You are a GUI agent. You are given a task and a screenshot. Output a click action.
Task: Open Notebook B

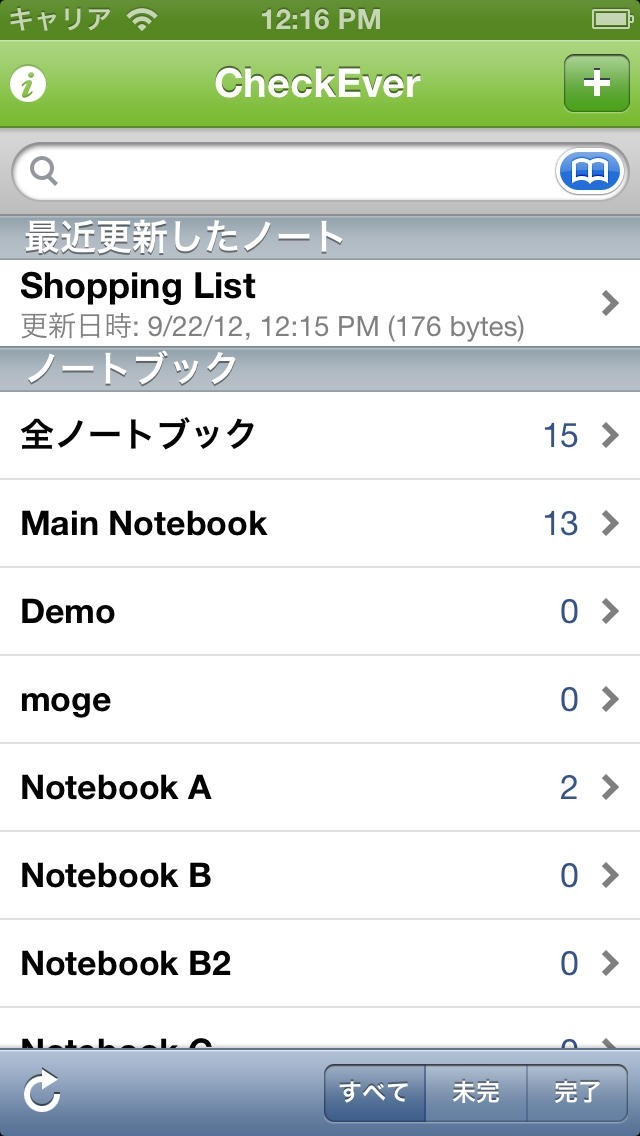pos(320,875)
